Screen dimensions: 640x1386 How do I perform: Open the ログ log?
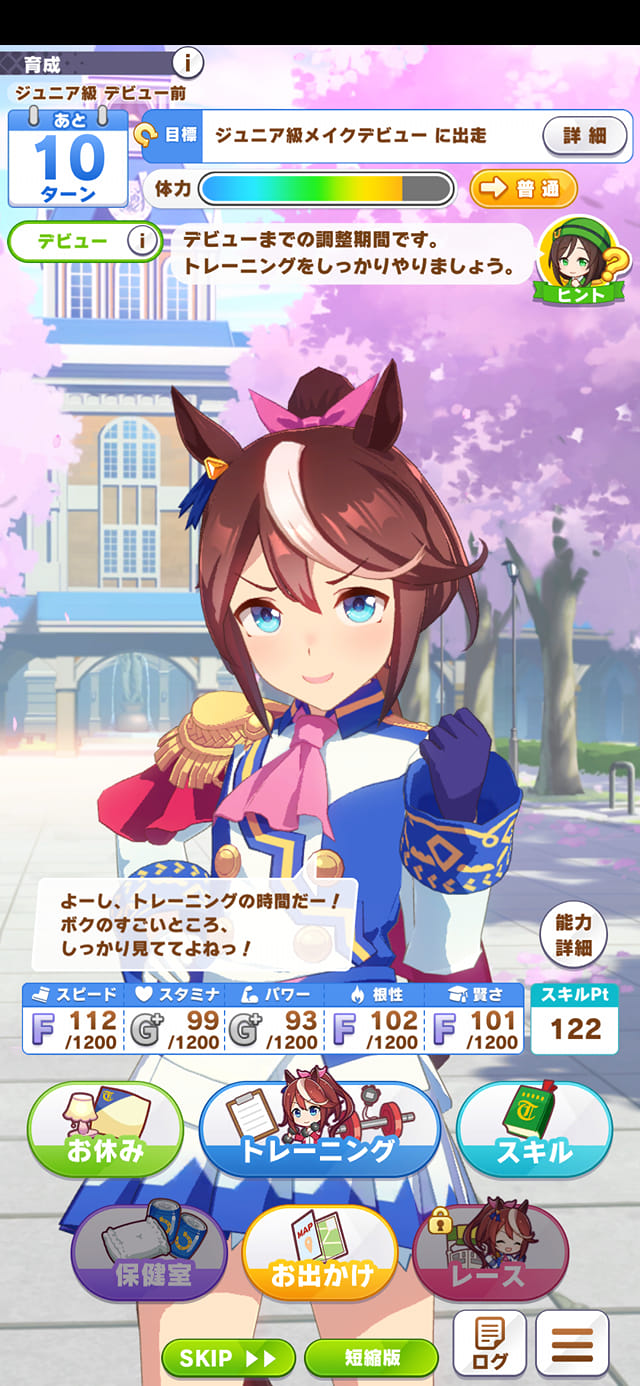pos(489,1345)
